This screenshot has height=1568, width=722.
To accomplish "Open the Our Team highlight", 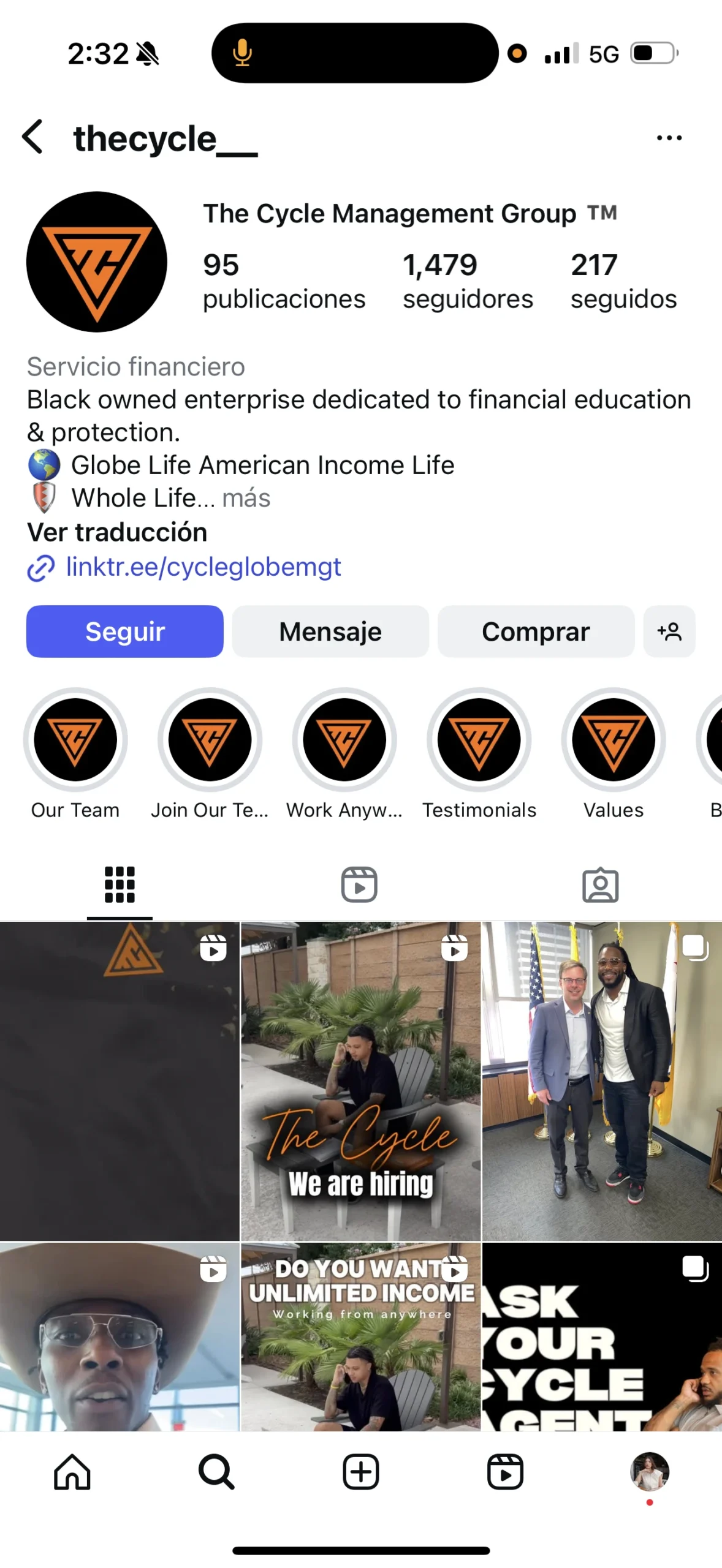I will coord(75,740).
